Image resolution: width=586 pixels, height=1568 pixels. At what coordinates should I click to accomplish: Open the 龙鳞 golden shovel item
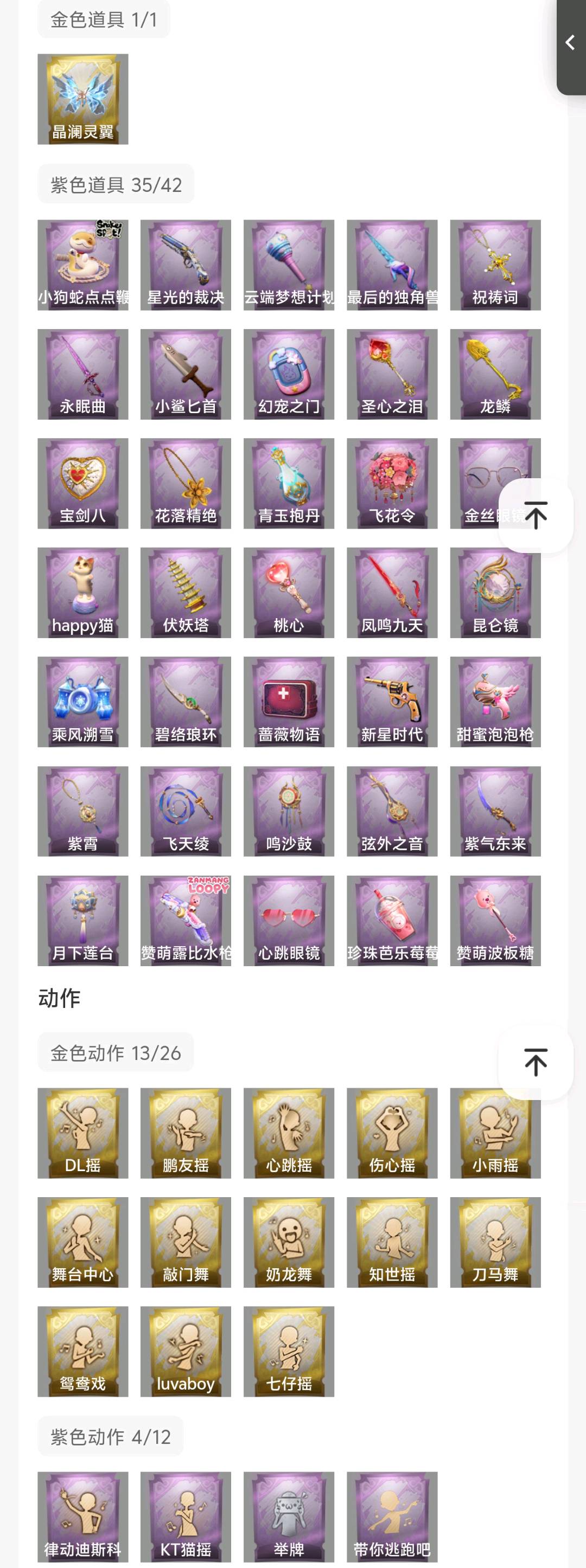click(495, 374)
